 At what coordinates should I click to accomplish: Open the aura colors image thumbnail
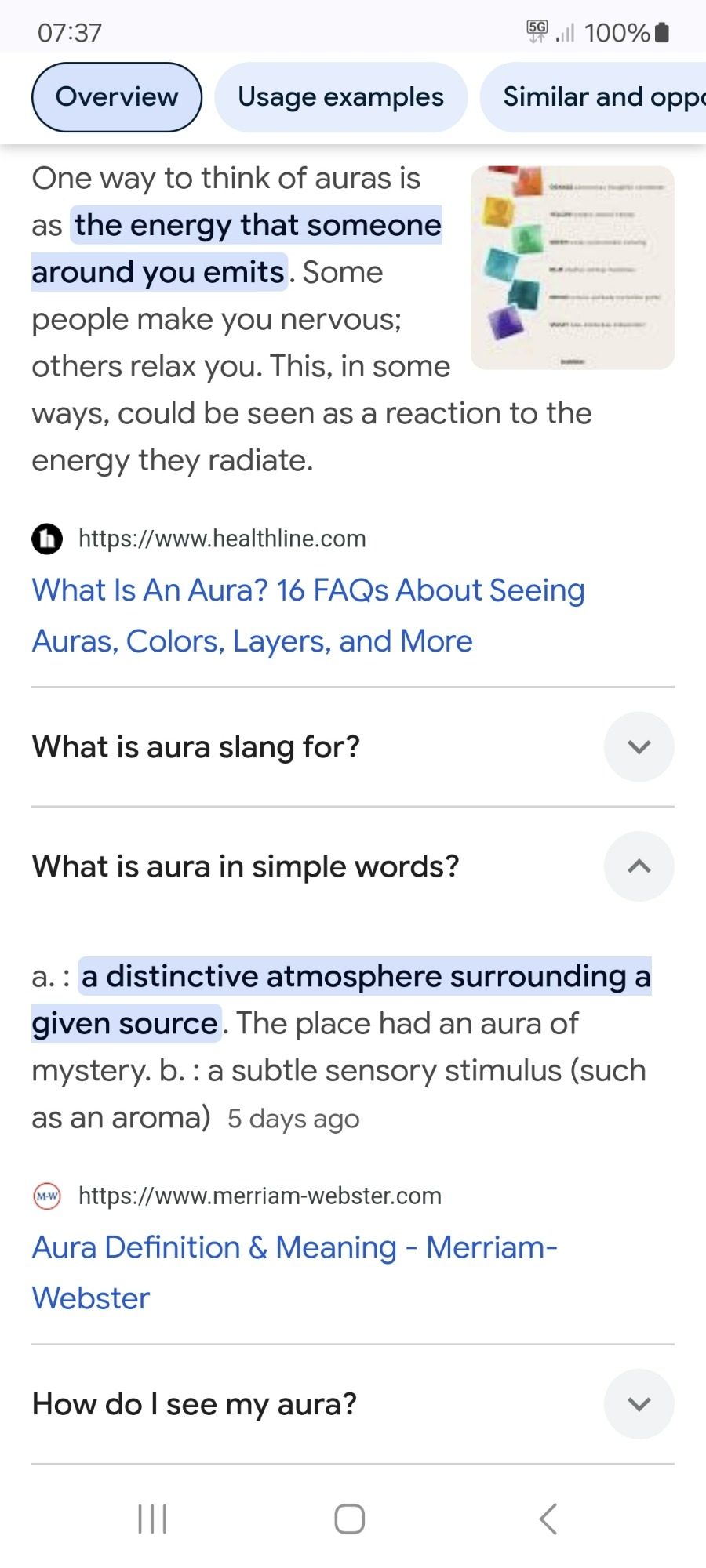pos(572,267)
